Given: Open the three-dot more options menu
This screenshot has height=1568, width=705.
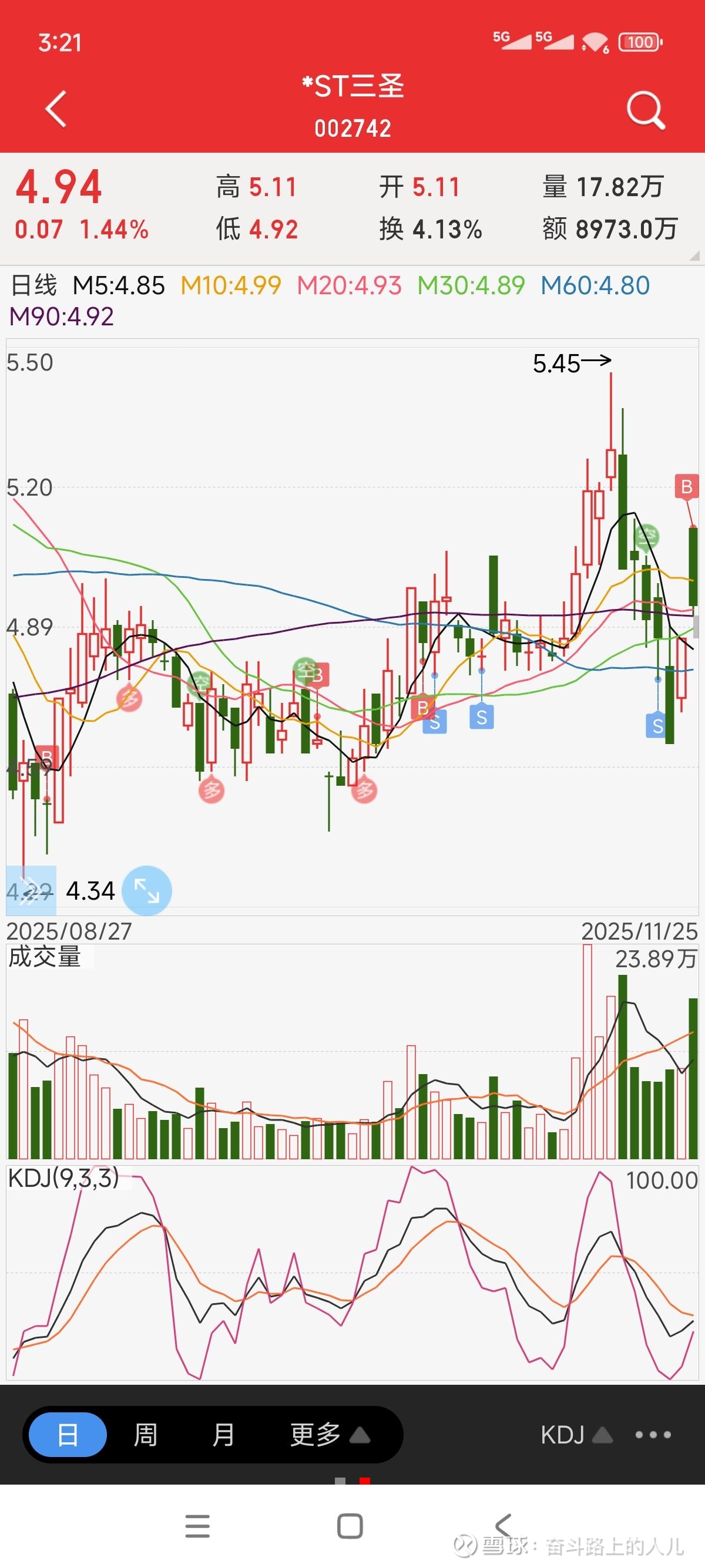Looking at the screenshot, I should (x=653, y=1435).
